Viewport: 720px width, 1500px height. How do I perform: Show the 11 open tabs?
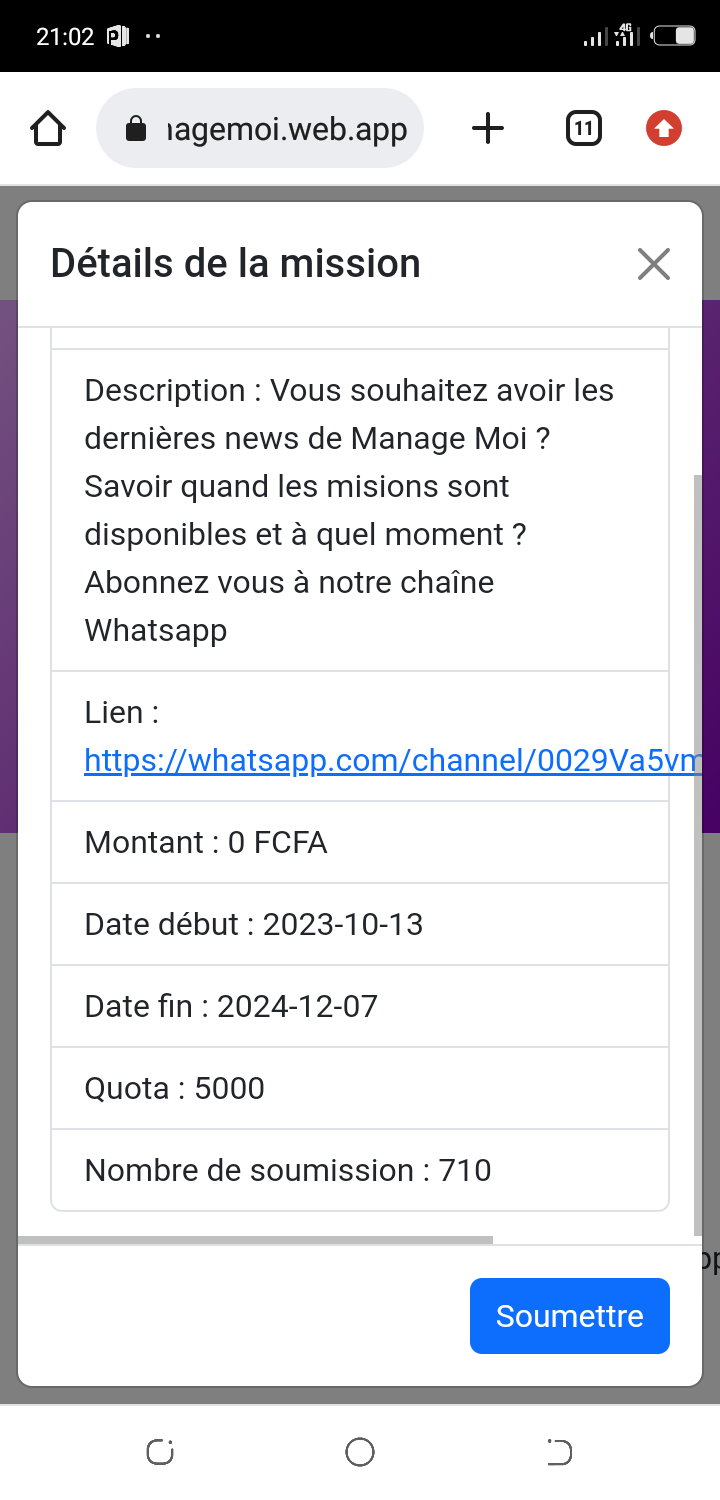(583, 129)
